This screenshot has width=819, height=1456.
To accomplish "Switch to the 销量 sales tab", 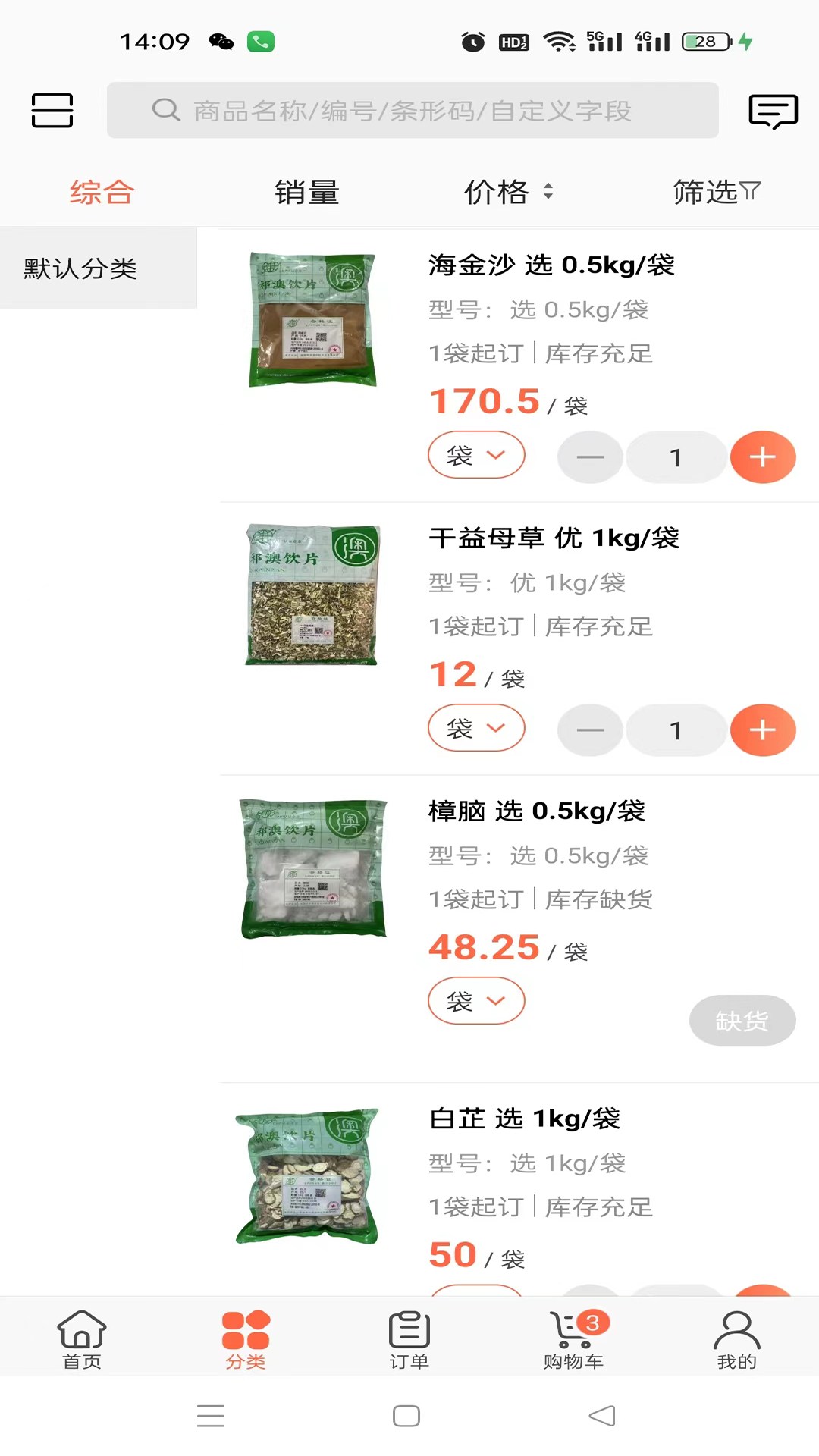I will (x=306, y=192).
